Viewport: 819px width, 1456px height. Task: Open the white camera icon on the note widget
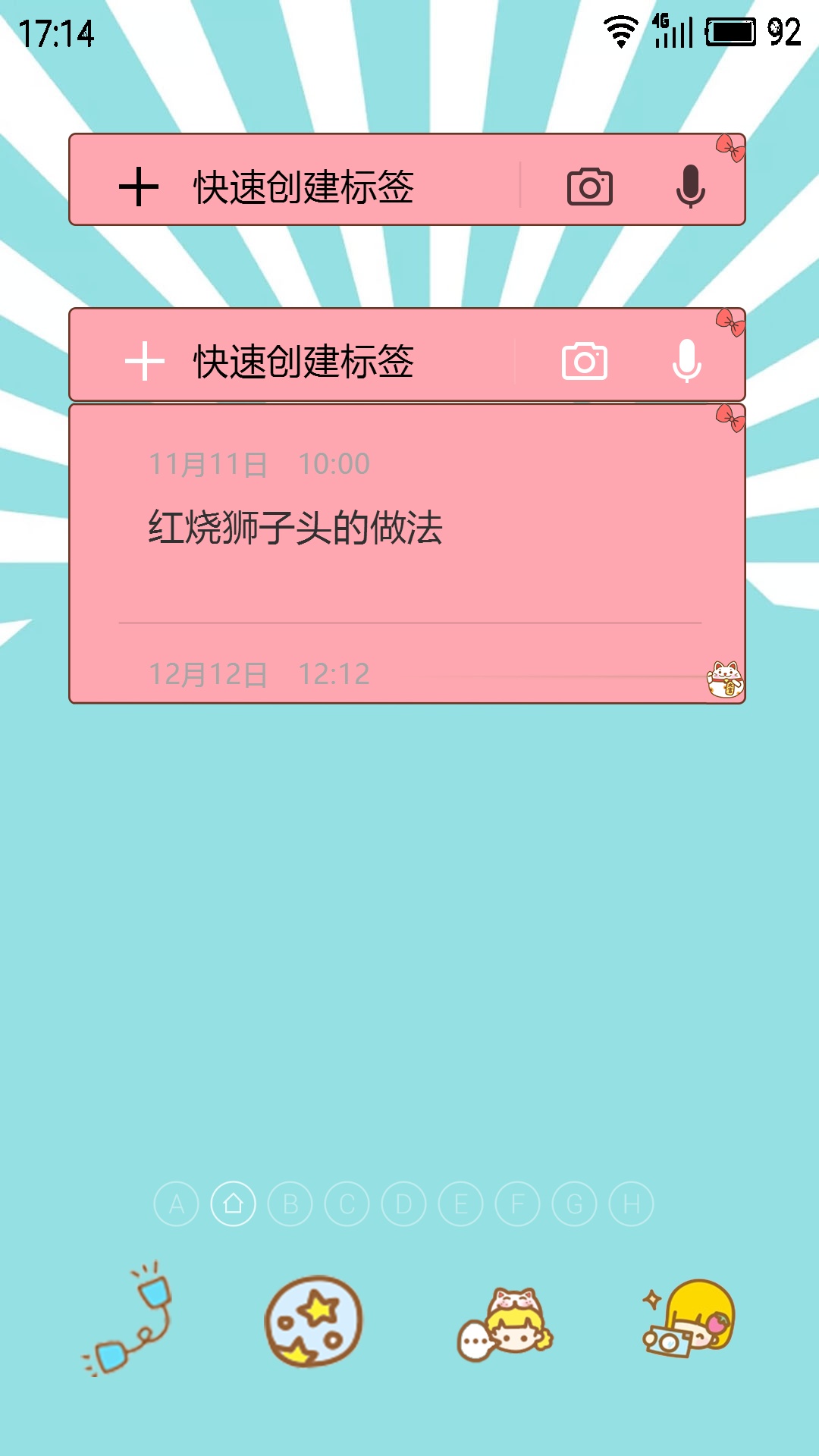click(584, 361)
